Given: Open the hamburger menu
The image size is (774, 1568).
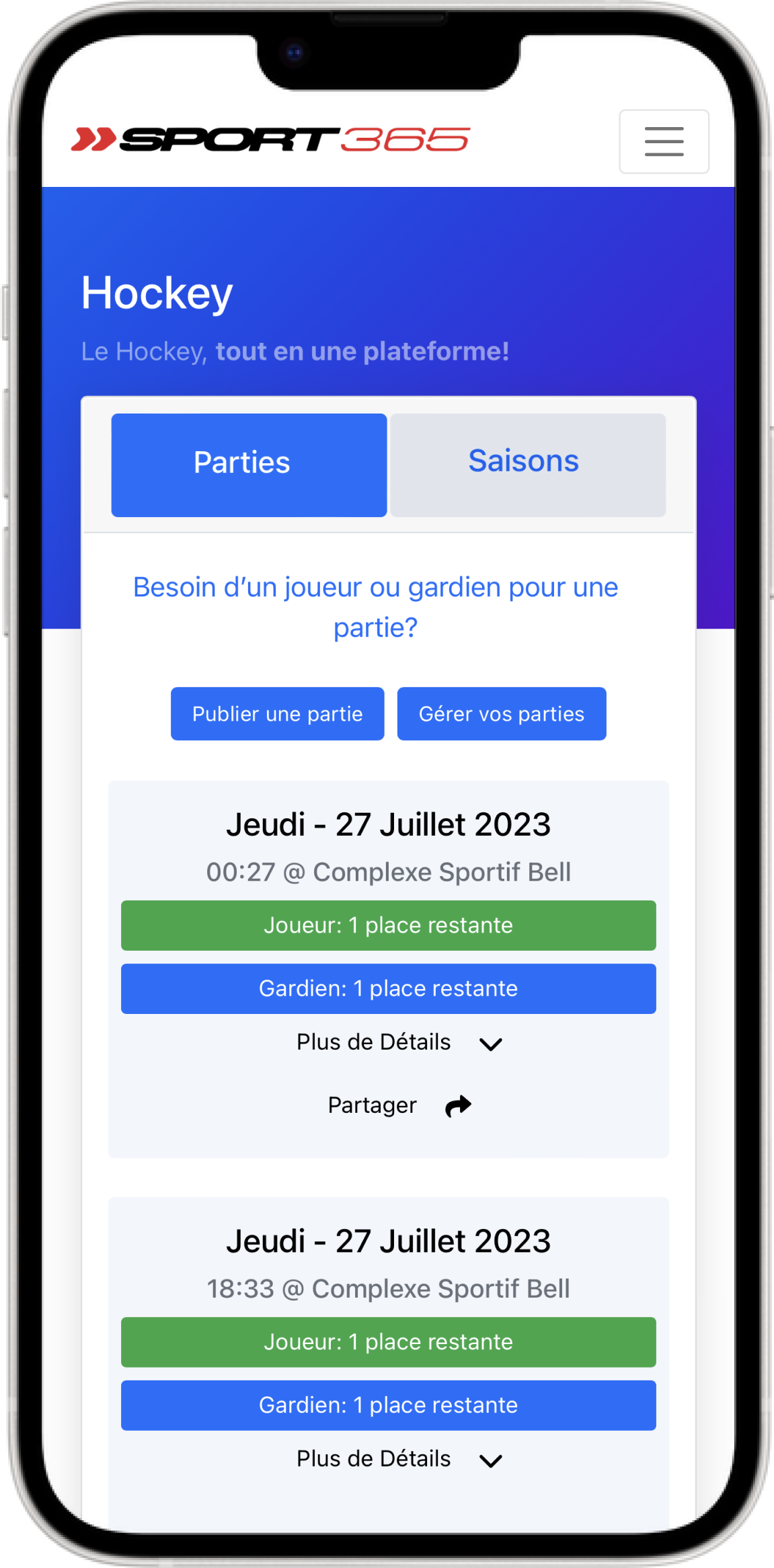Looking at the screenshot, I should tap(663, 141).
